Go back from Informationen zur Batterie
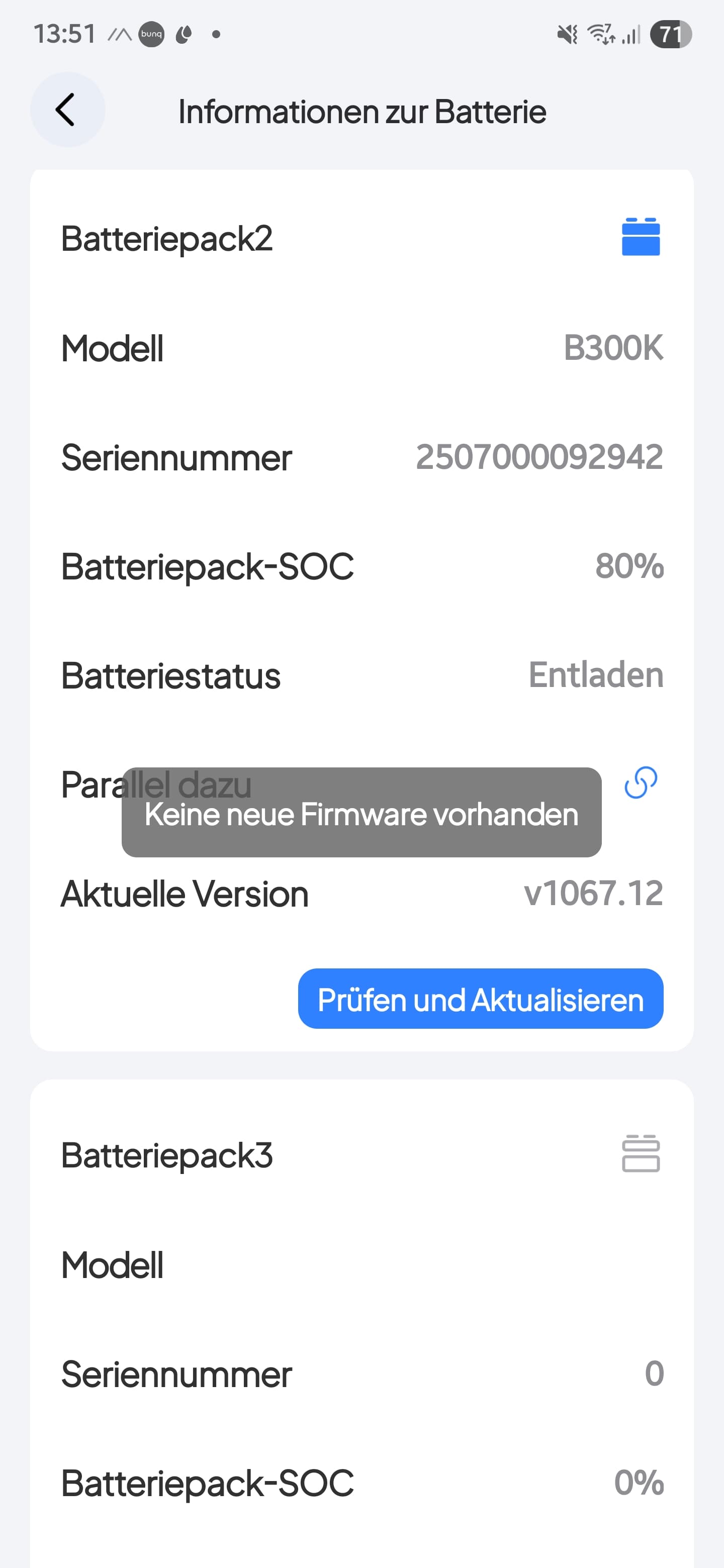The height and width of the screenshot is (1568, 724). (x=67, y=110)
